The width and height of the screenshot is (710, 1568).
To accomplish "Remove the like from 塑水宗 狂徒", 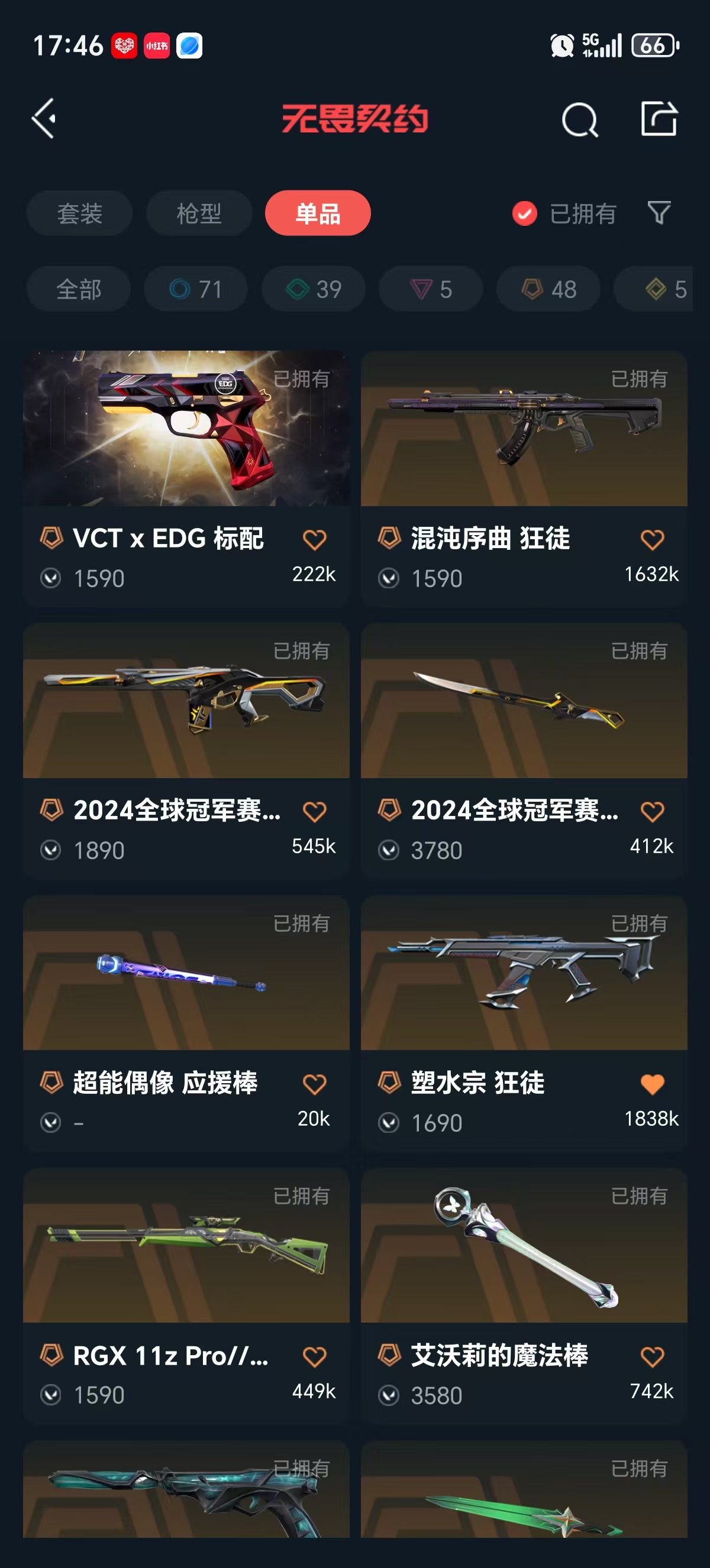I will click(651, 1084).
